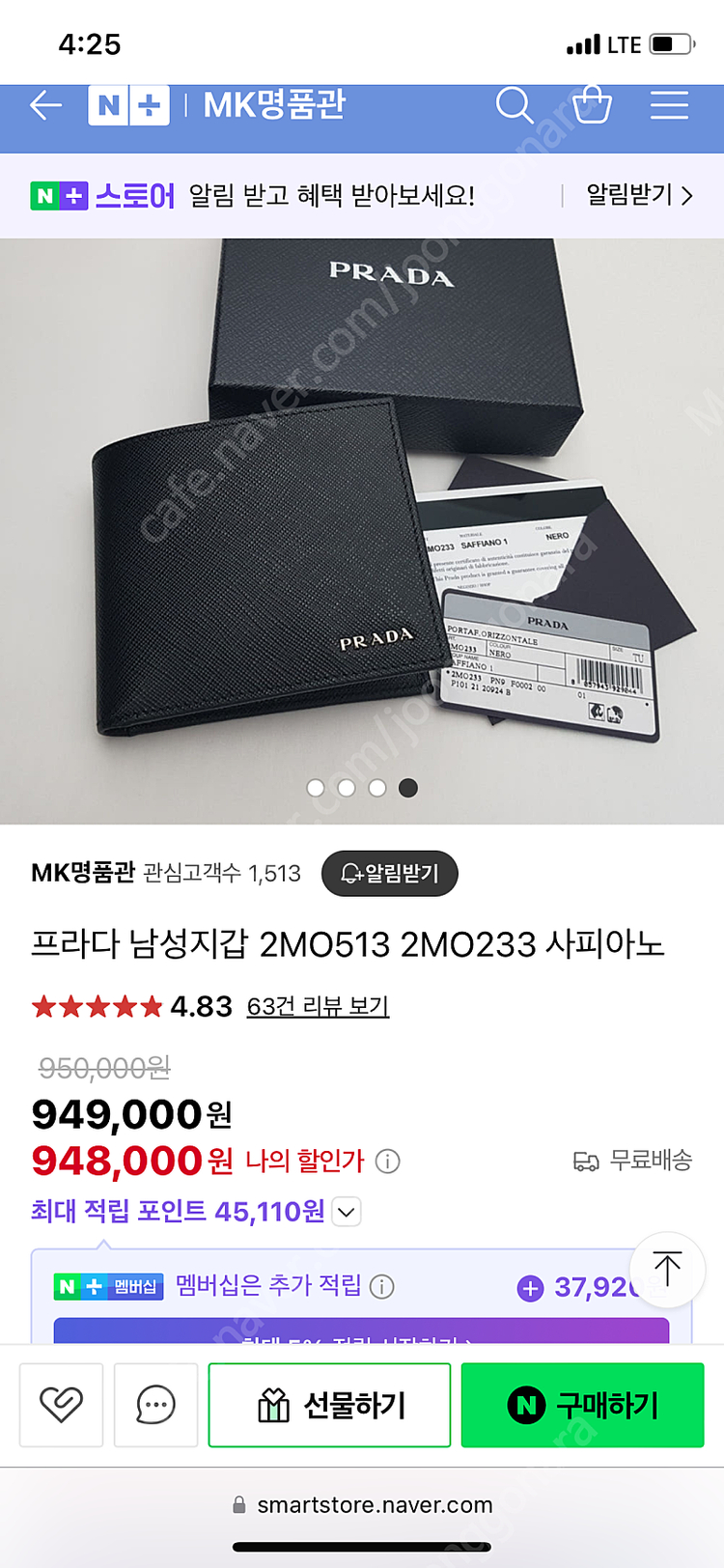724x1568 pixels.
Task: Go back with the header arrow
Action: pyautogui.click(x=45, y=105)
